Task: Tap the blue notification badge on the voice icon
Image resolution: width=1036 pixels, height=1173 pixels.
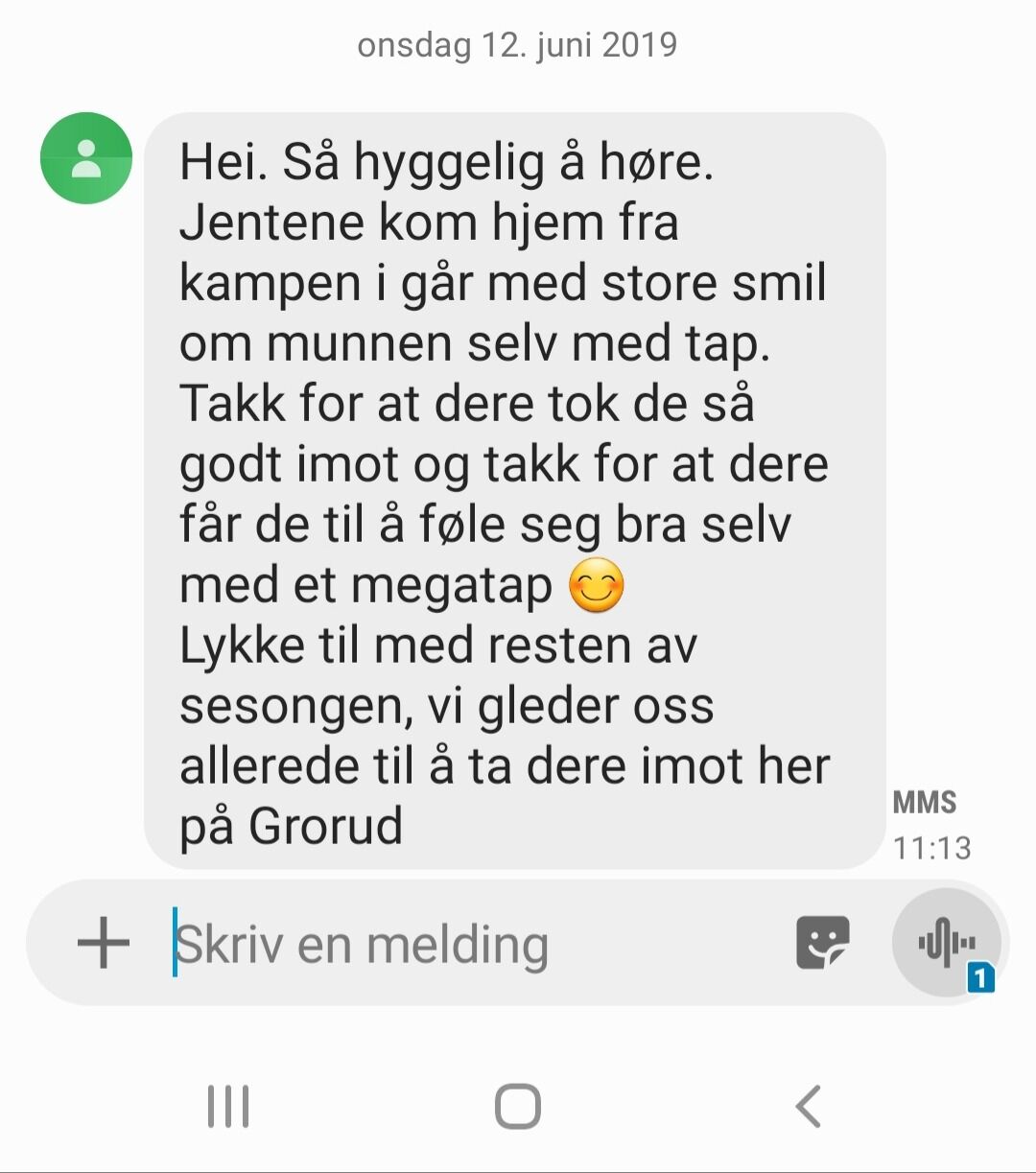Action: point(979,977)
